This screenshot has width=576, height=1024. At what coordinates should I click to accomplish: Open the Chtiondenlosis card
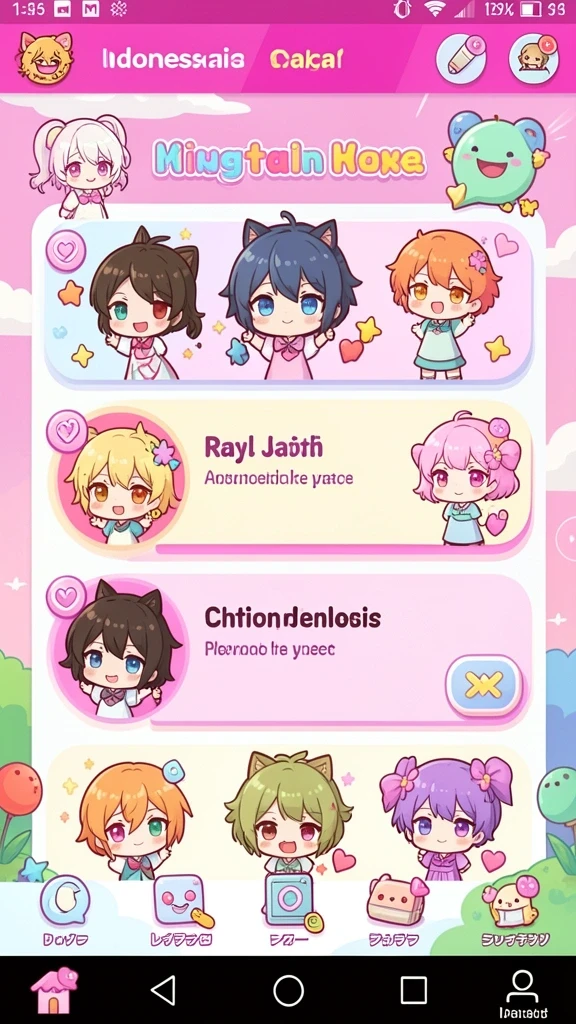click(289, 650)
